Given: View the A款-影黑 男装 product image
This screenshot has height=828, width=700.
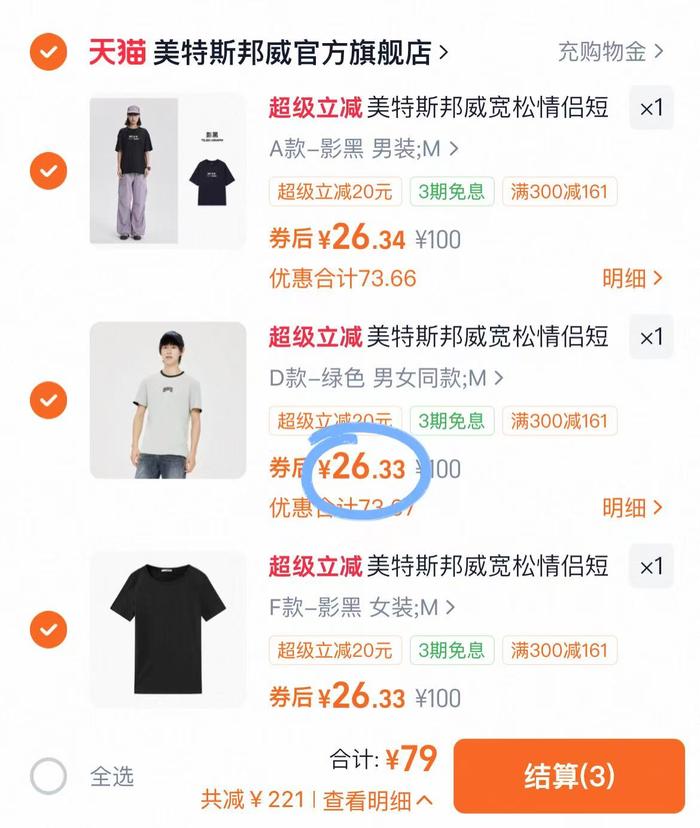Looking at the screenshot, I should [167, 171].
